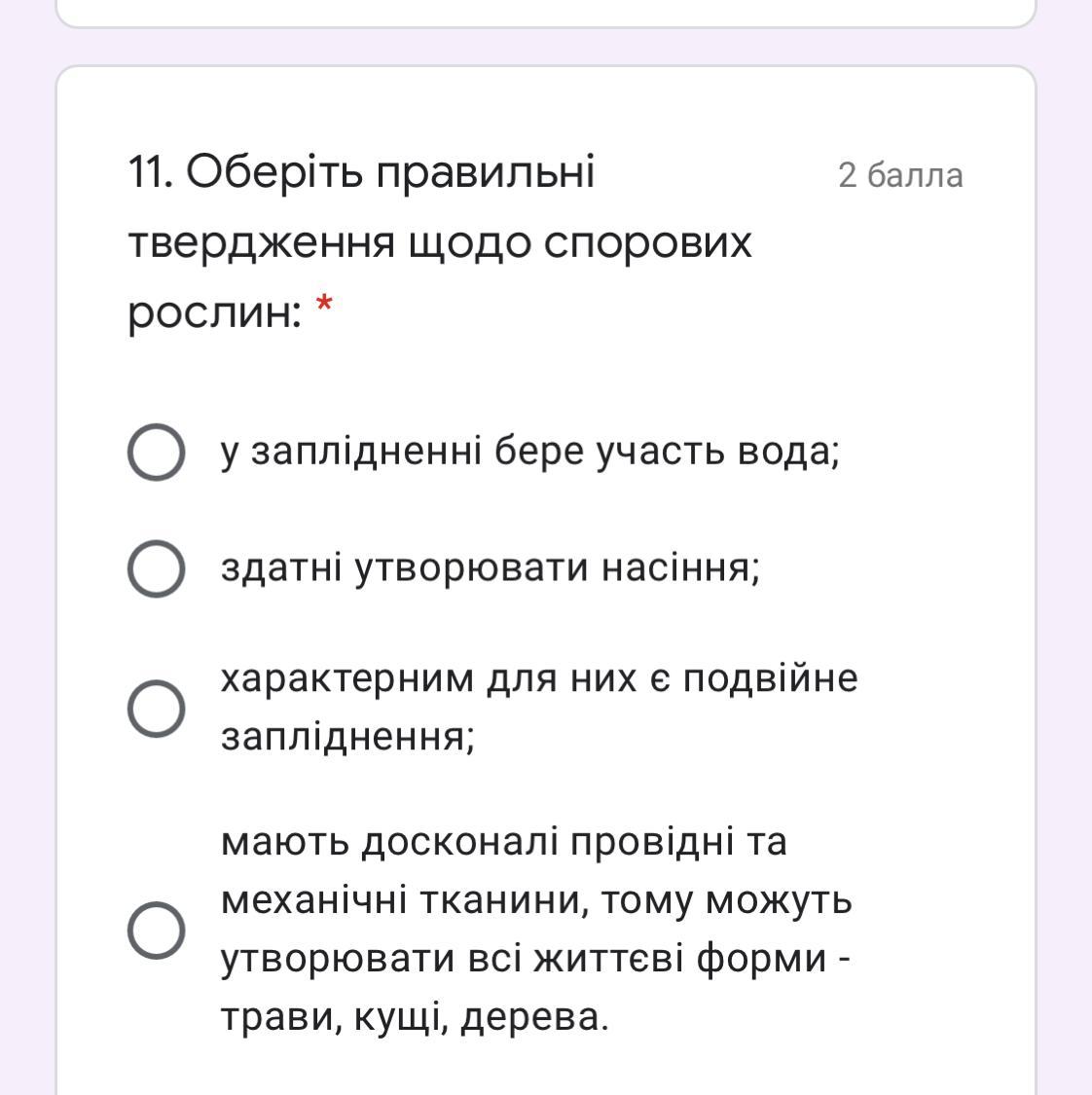Mark the 'подвійне запліднення' option

(x=156, y=708)
